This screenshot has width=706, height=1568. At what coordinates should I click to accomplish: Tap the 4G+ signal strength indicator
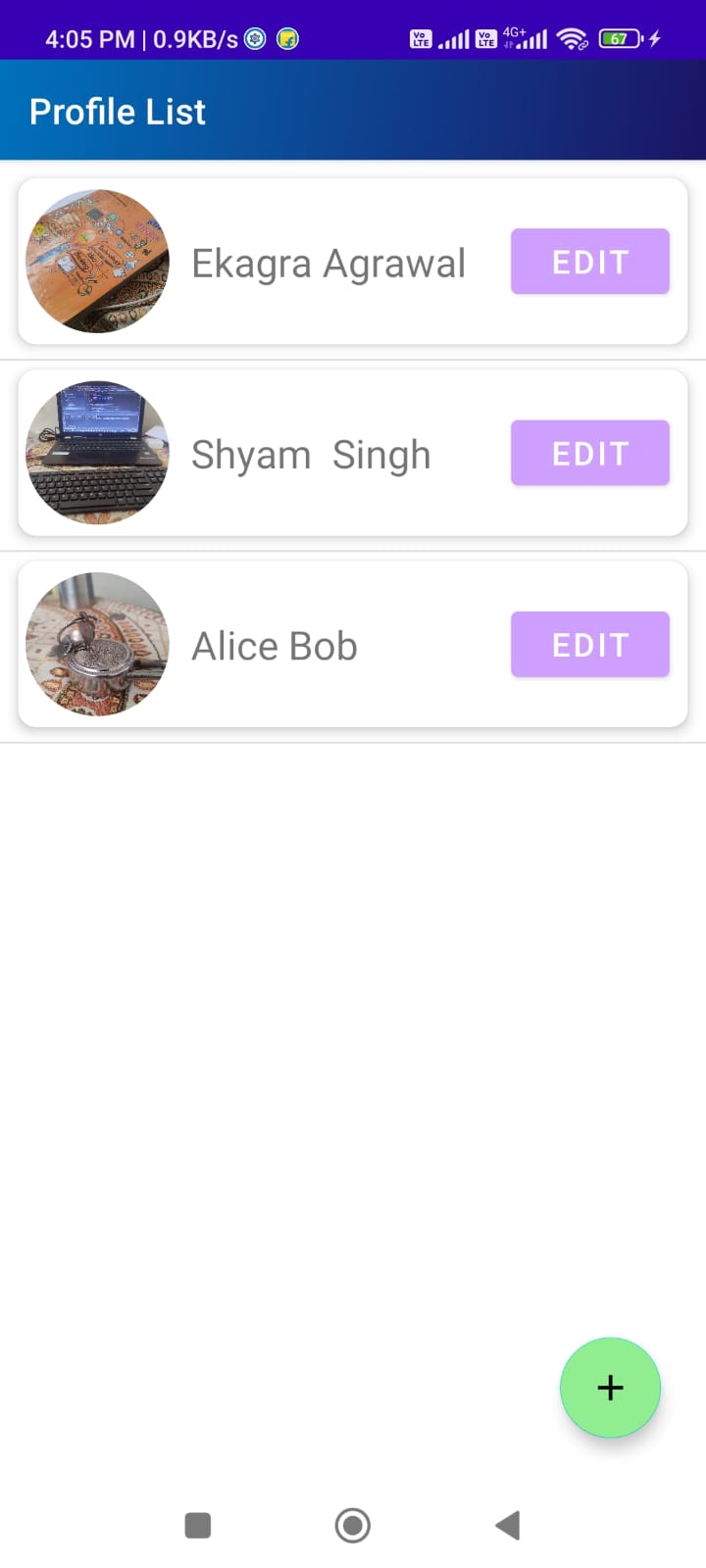pyautogui.click(x=525, y=39)
